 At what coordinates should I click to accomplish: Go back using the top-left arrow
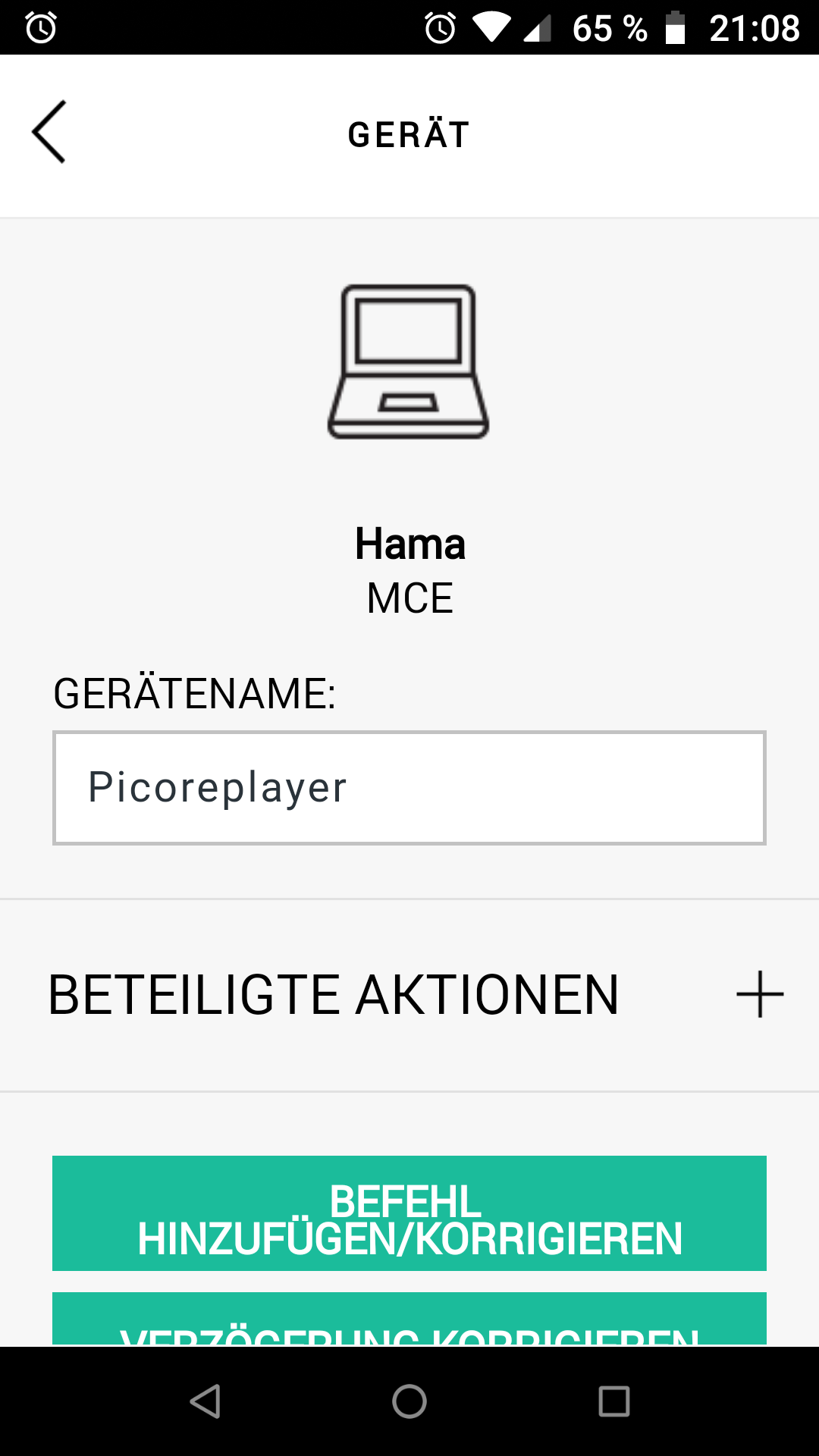(x=49, y=132)
